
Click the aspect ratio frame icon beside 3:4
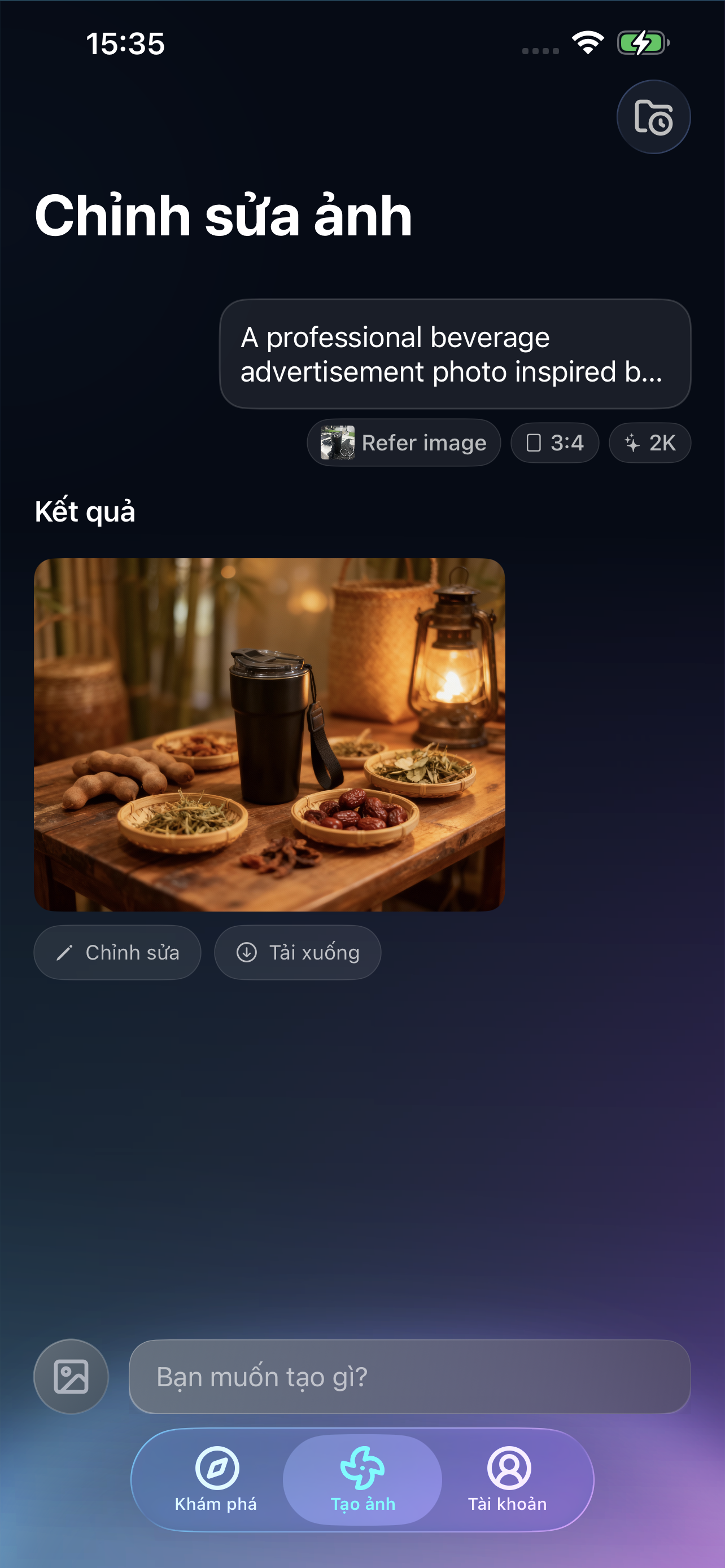point(535,443)
